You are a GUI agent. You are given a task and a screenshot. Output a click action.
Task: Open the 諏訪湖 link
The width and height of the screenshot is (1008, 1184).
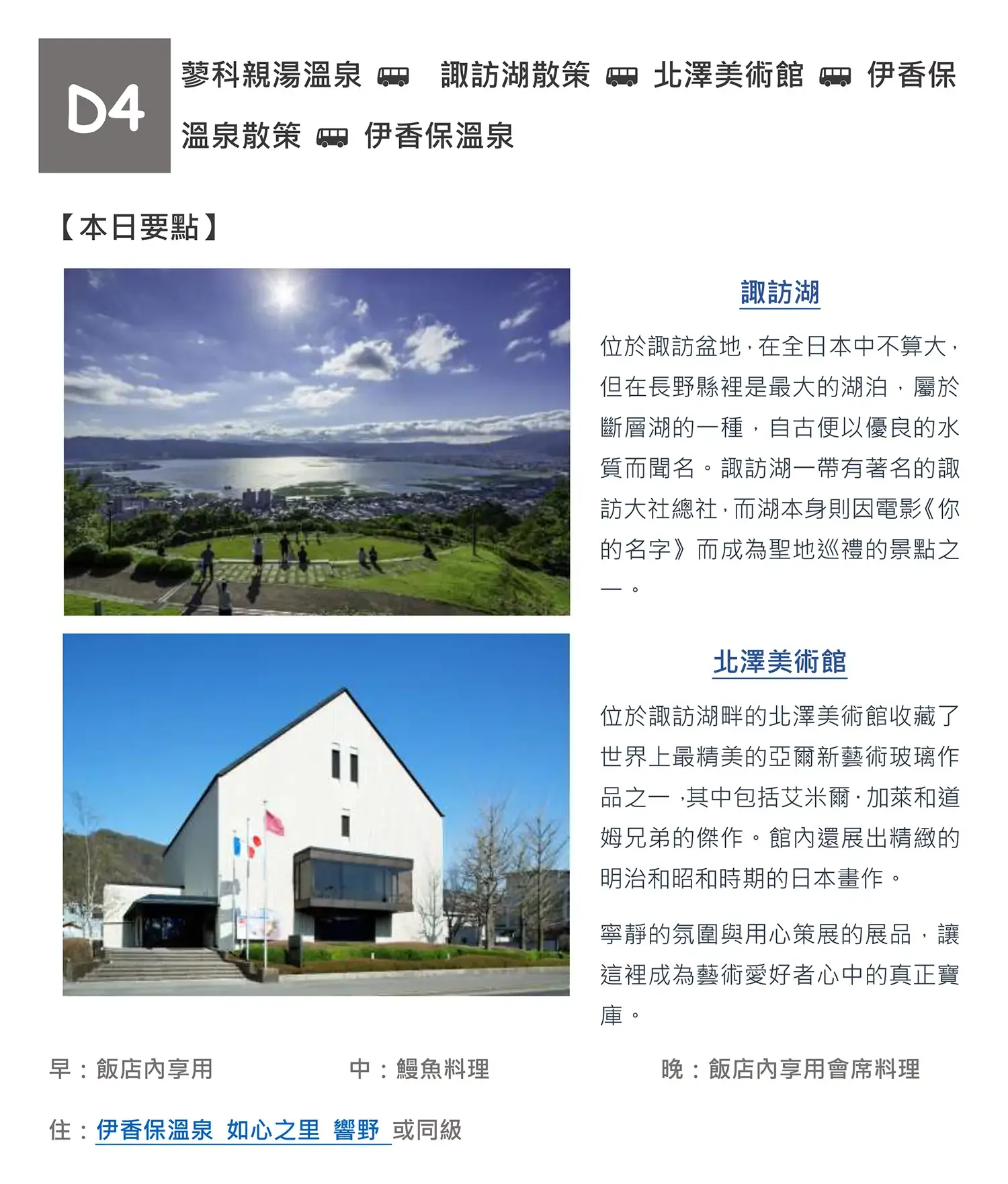coord(780,293)
